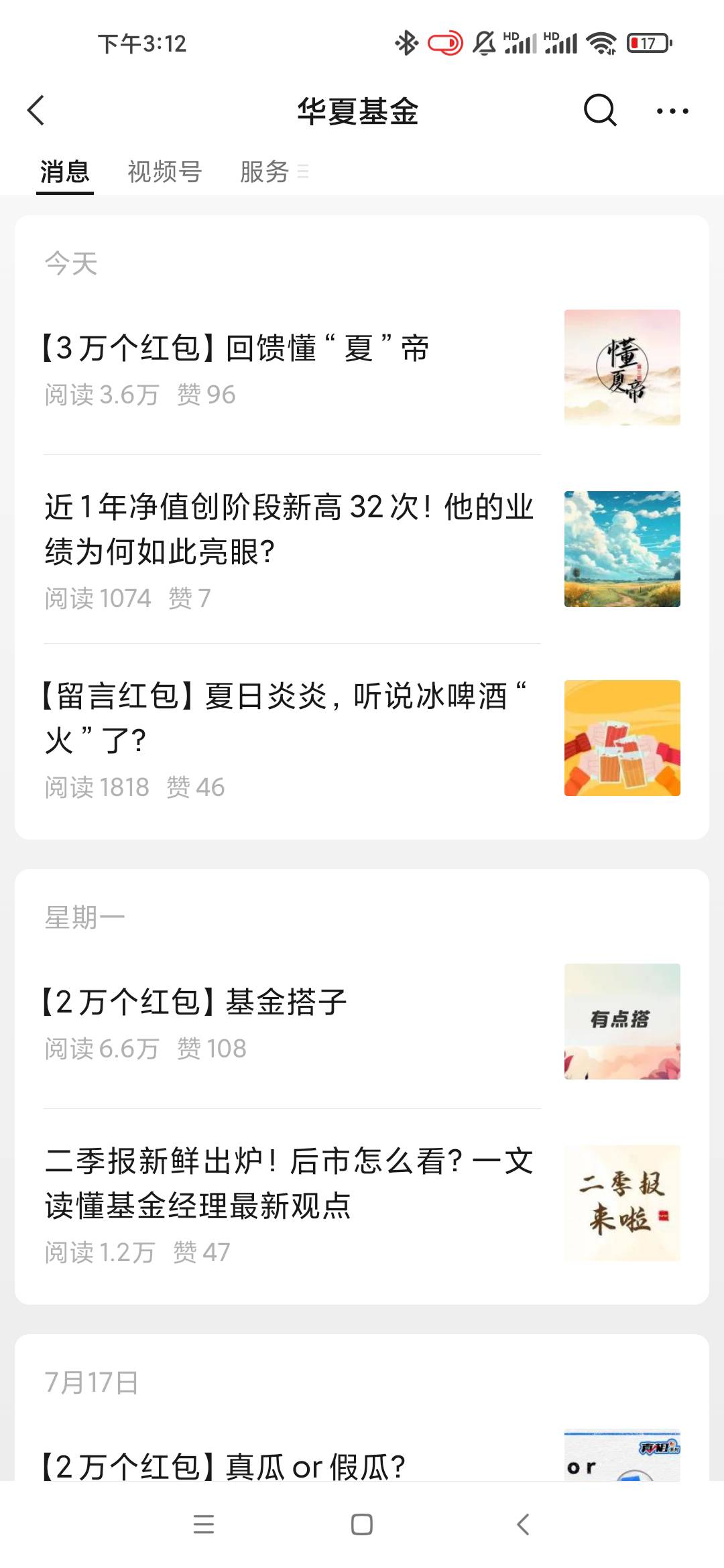
Task: Open article 【2万个红包】基金搭子
Action: point(194,1002)
